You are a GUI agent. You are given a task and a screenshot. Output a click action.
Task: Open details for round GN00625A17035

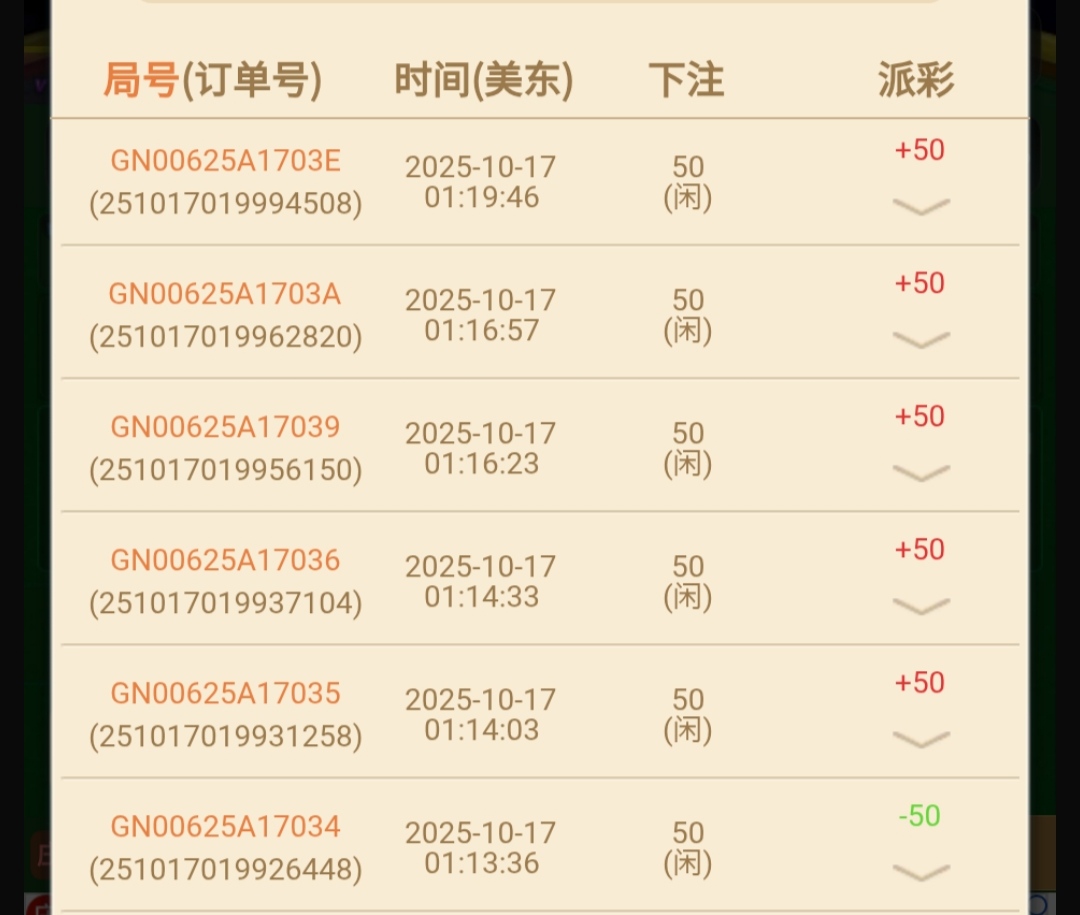click(x=920, y=739)
